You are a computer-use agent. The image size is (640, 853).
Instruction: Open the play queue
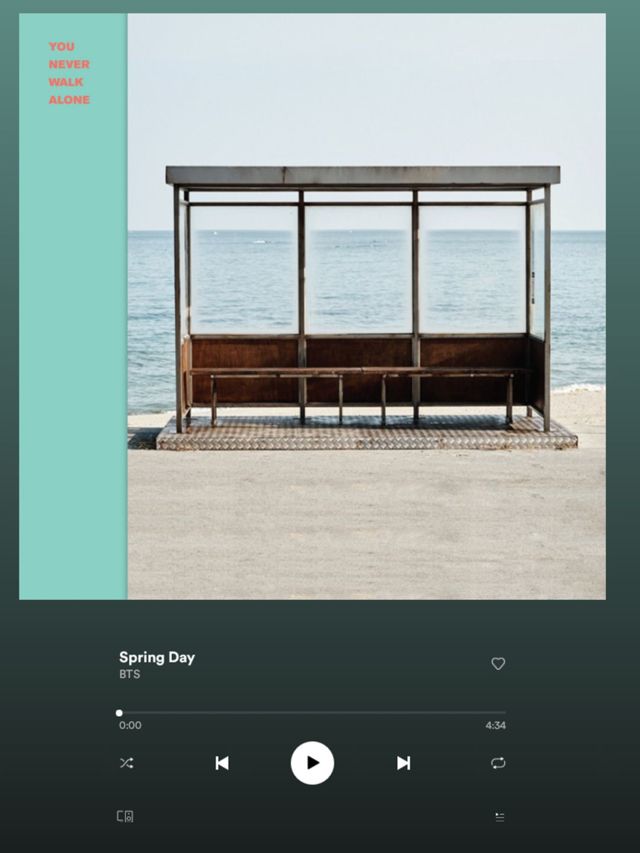click(x=500, y=817)
